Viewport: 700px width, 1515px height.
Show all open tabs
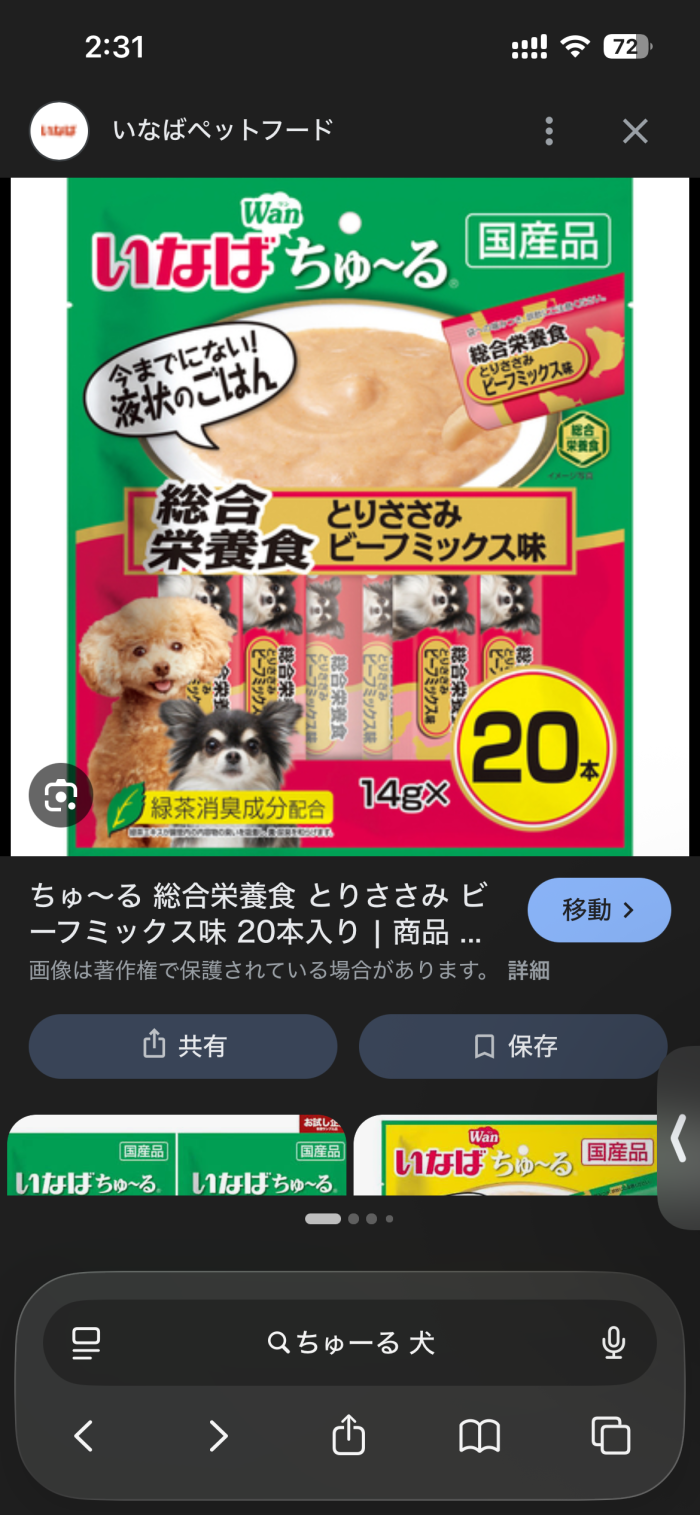pos(610,1436)
